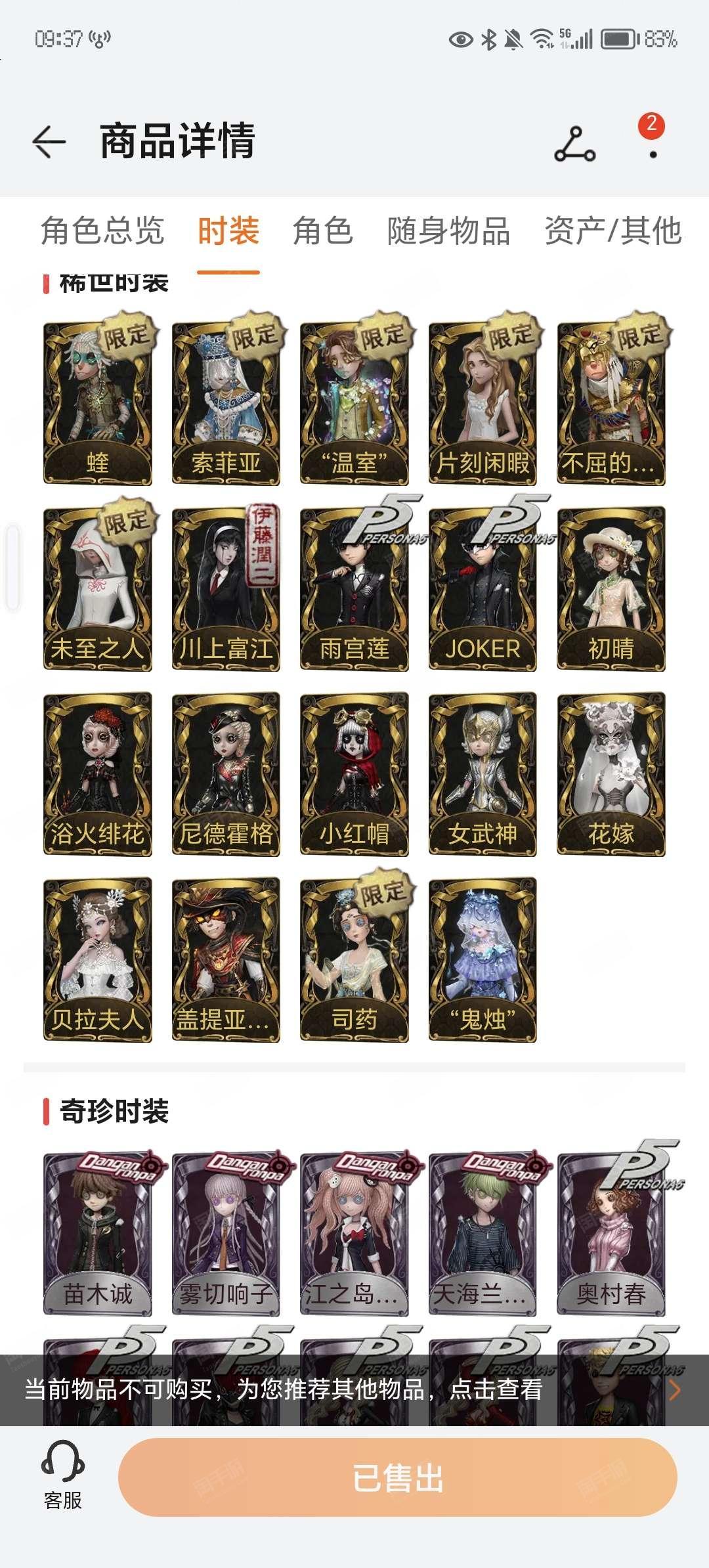Open the 贝拉夫人 costume card

98,960
